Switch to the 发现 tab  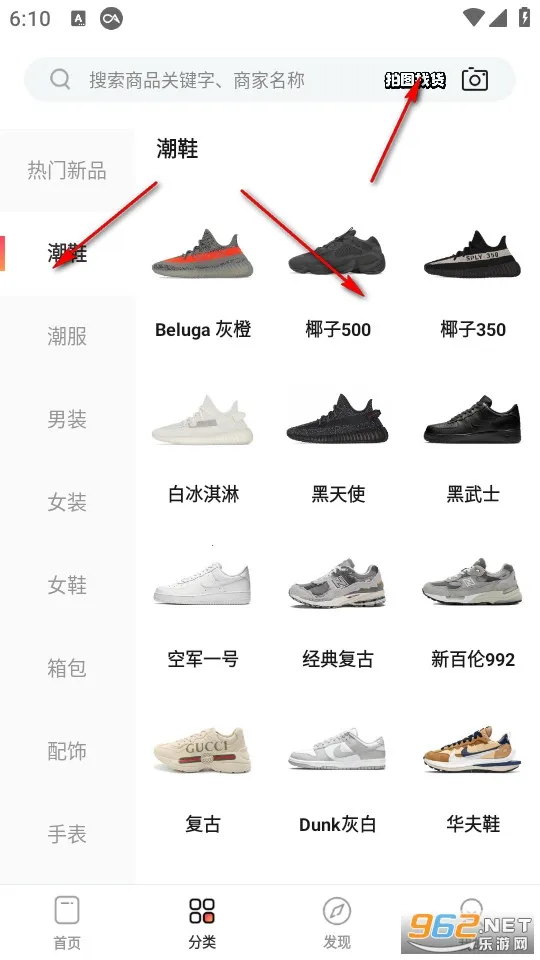click(x=337, y=923)
